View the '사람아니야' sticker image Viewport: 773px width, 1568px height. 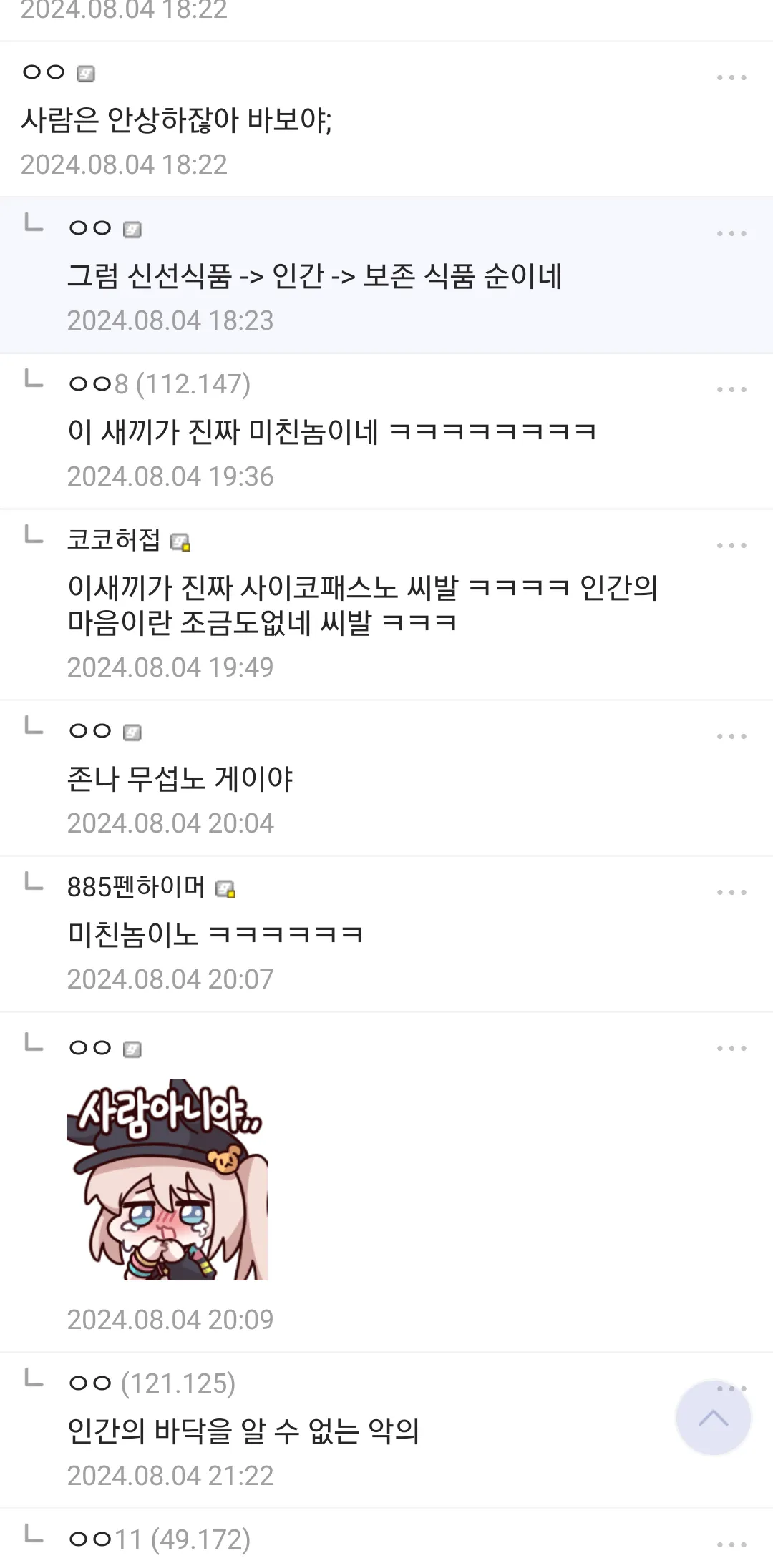click(x=167, y=1180)
